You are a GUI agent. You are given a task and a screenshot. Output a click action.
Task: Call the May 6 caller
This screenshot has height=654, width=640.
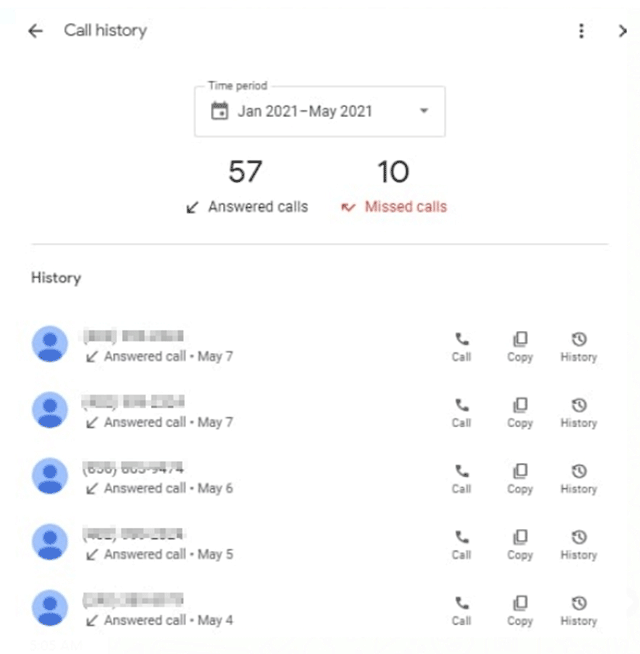pos(461,478)
